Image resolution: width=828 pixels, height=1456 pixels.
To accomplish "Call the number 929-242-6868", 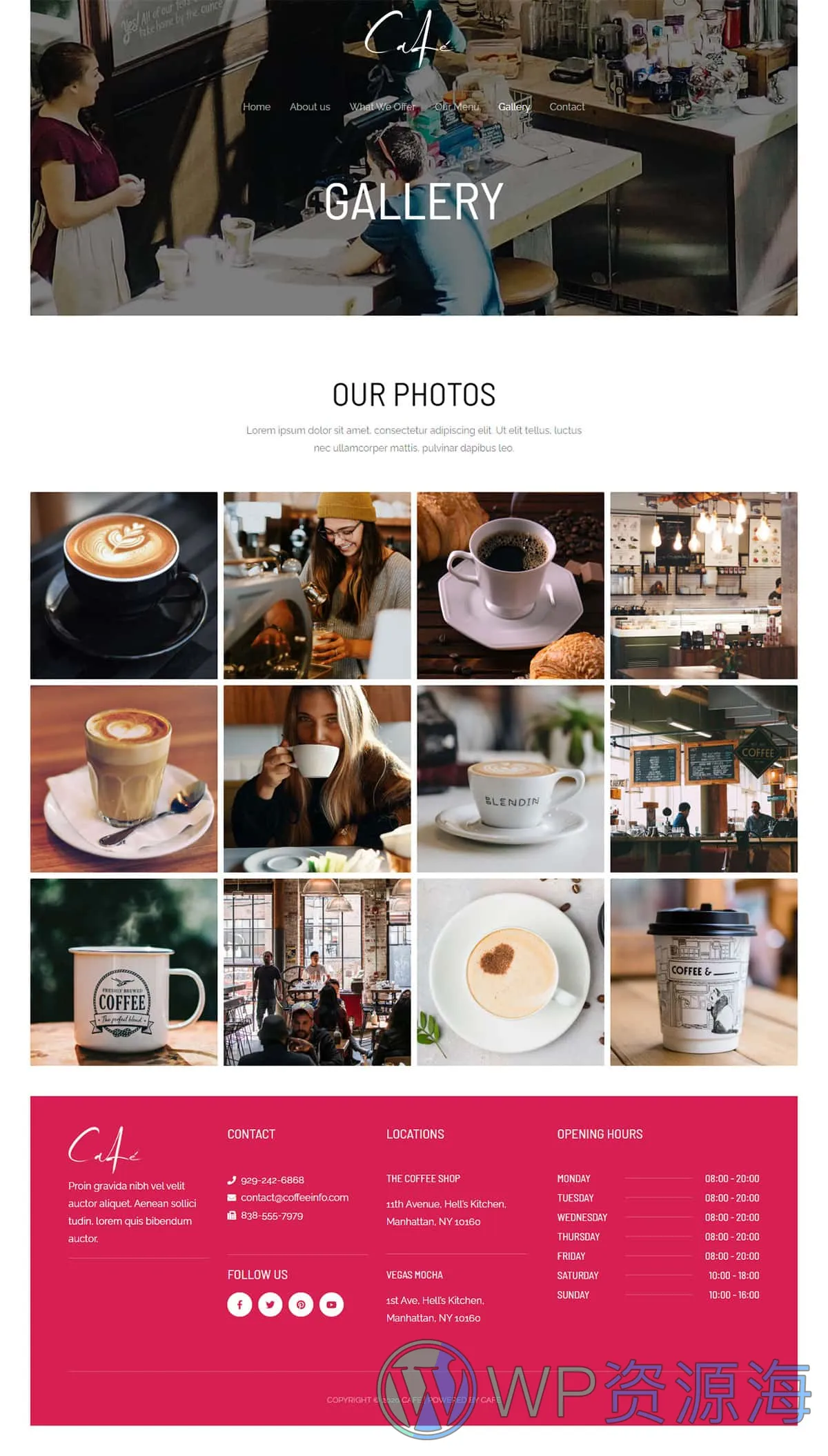I will pyautogui.click(x=272, y=1180).
